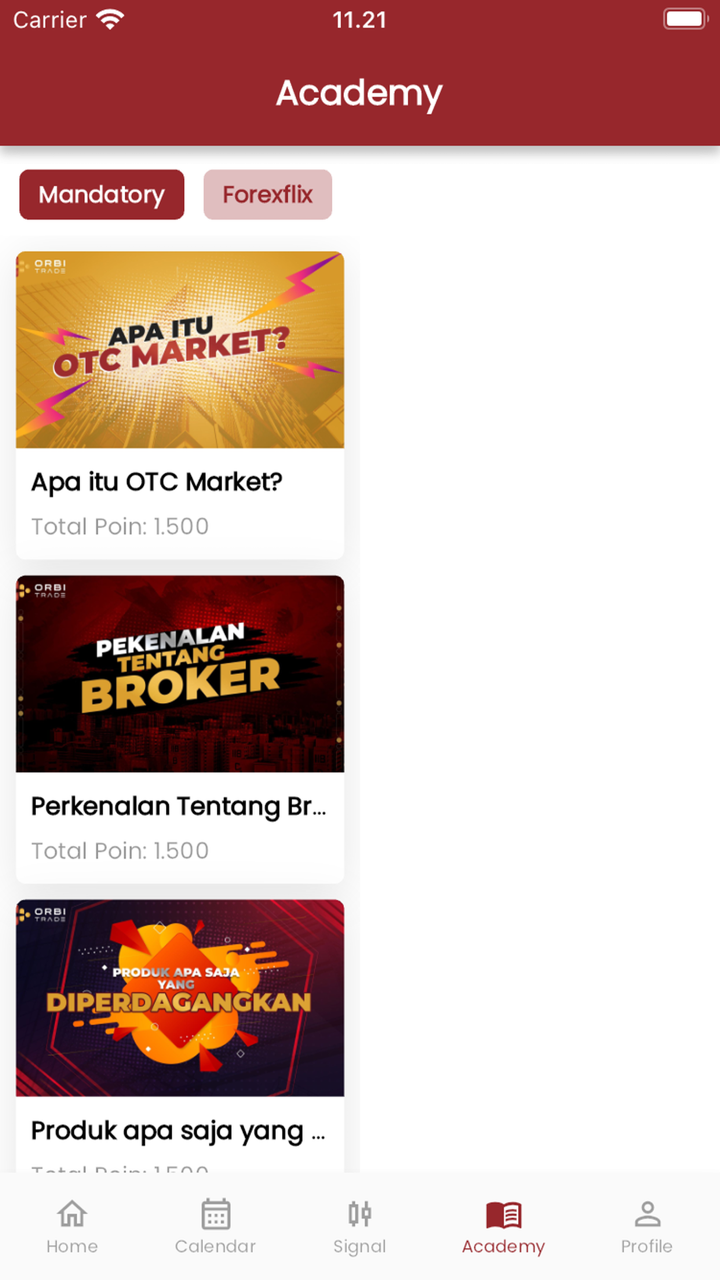Open the Home tab icon

72,1212
